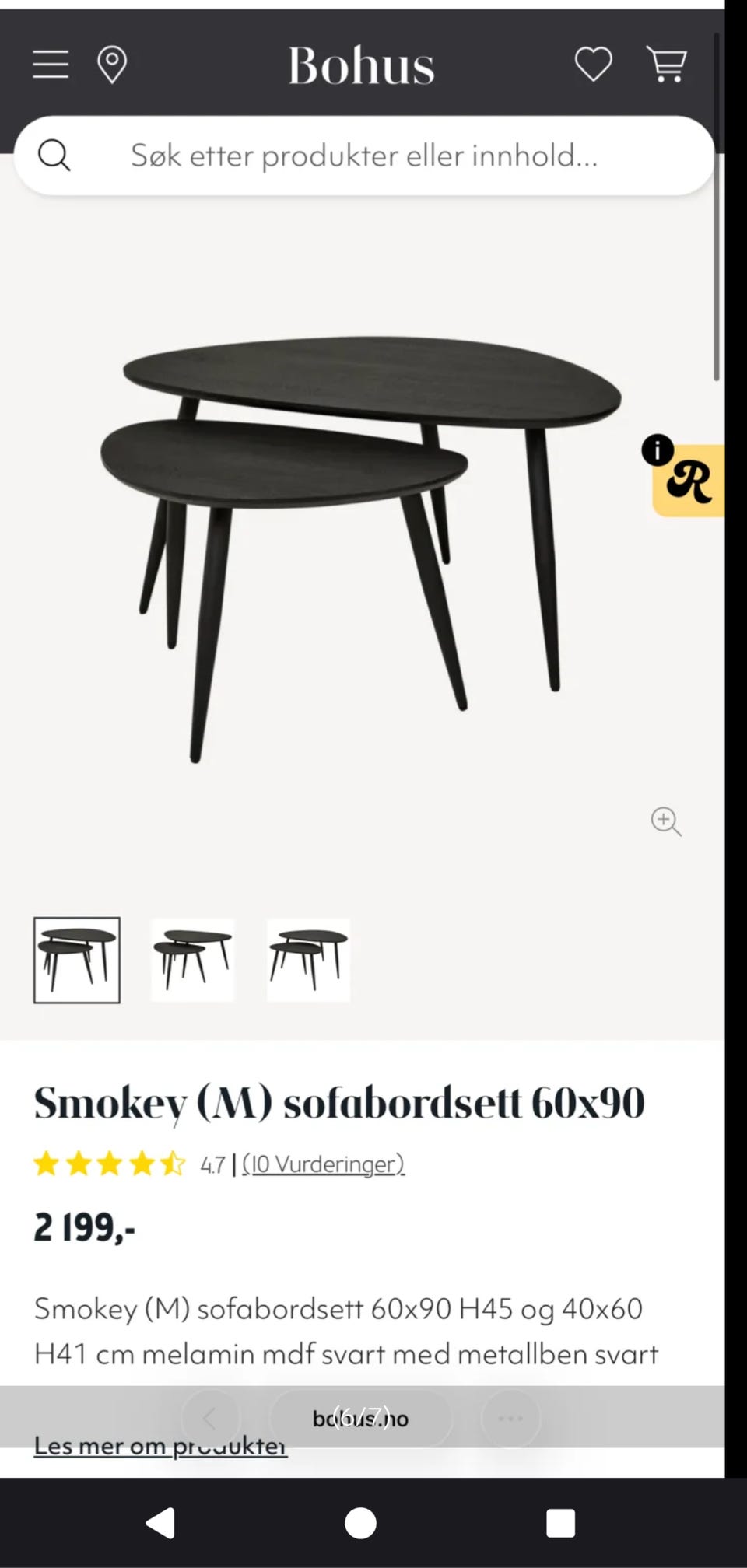Viewport: 747px width, 1568px height.
Task: Click the search magnifier icon
Action: pos(54,156)
